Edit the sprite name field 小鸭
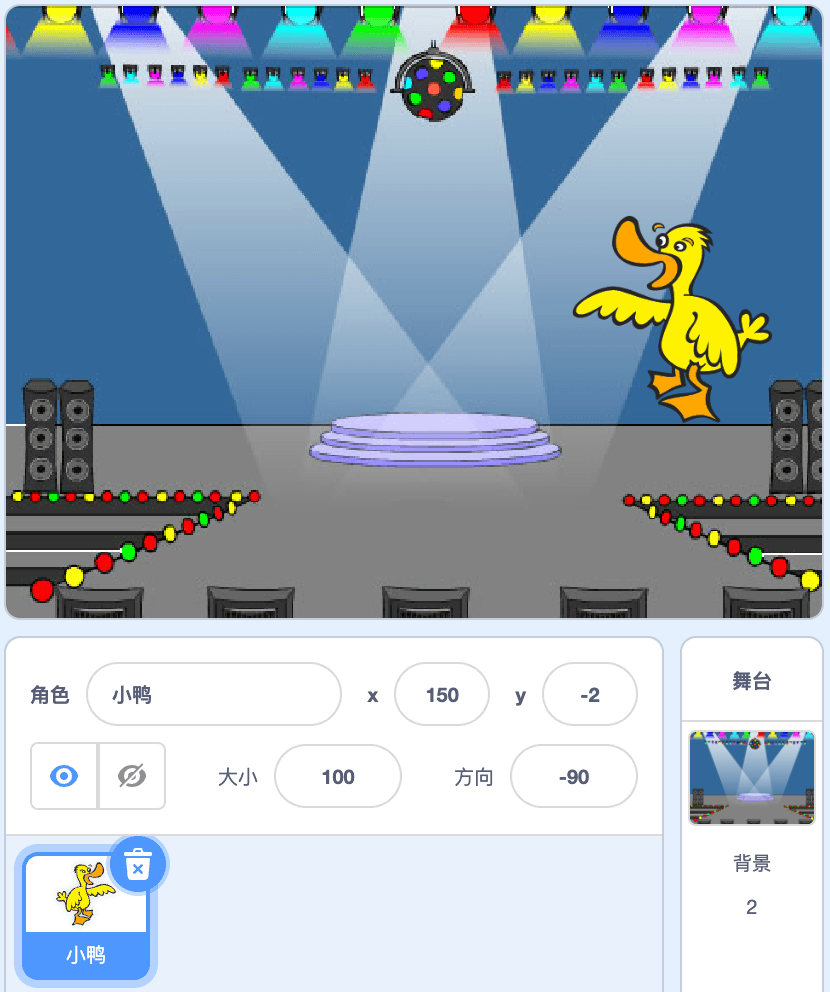 click(213, 694)
